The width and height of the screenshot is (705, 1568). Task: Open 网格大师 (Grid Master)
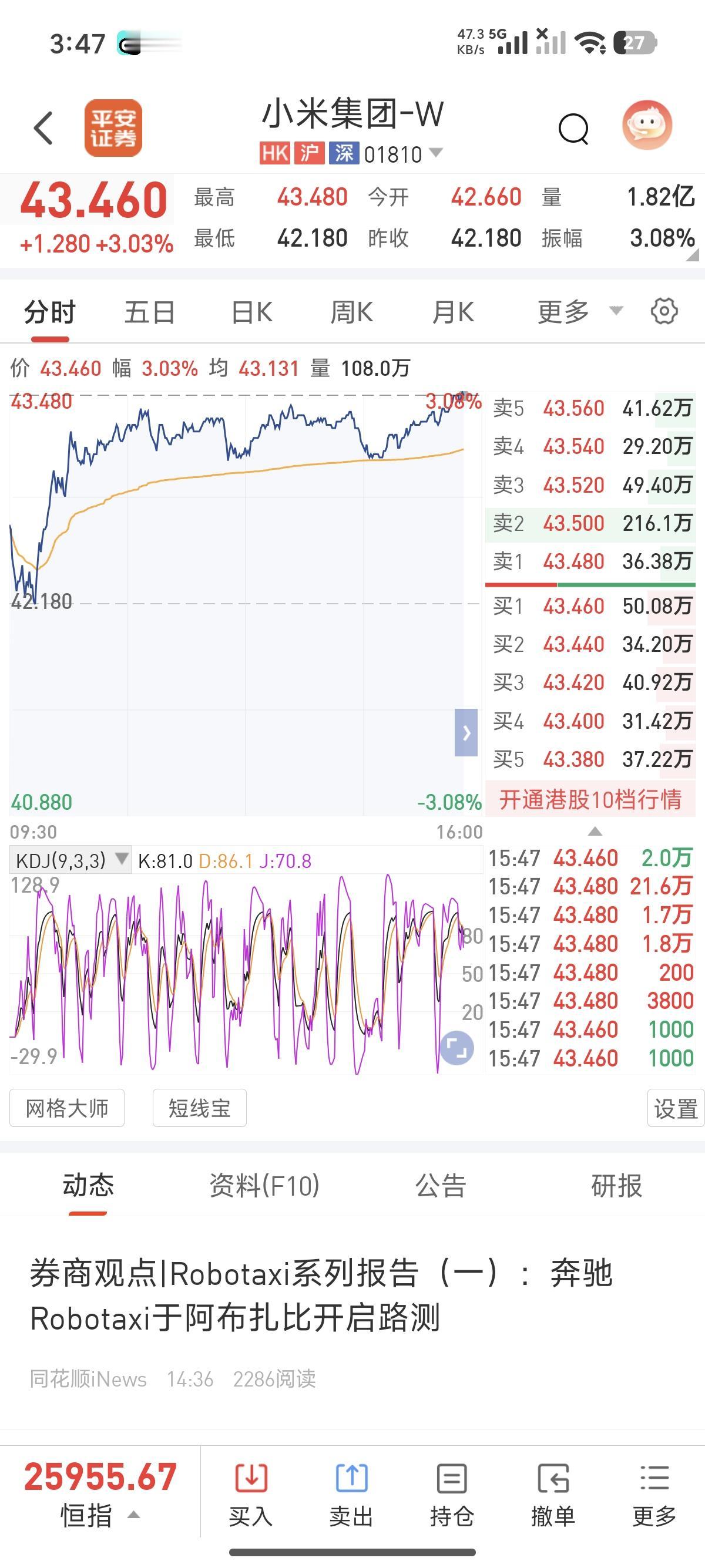(66, 1108)
